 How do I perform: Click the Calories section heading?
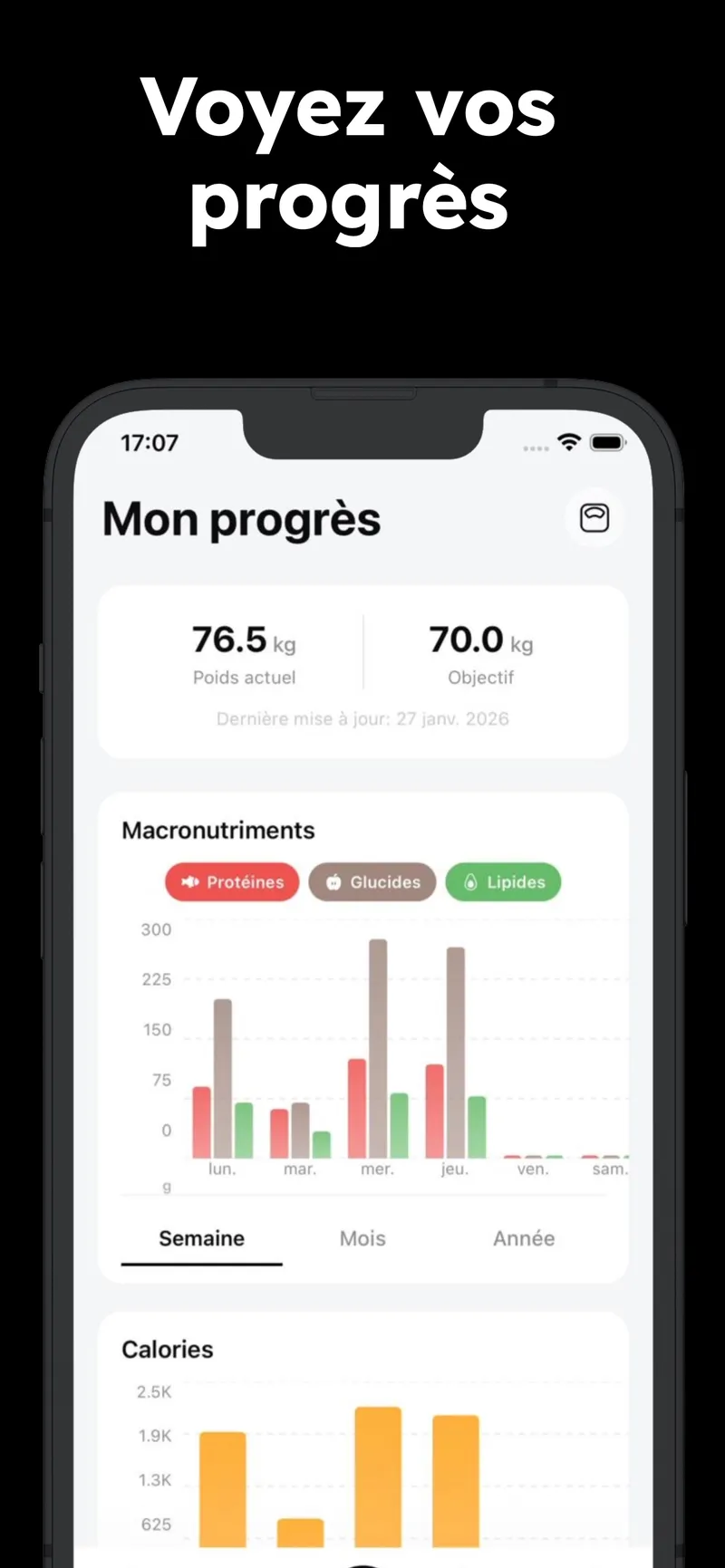pos(168,1349)
